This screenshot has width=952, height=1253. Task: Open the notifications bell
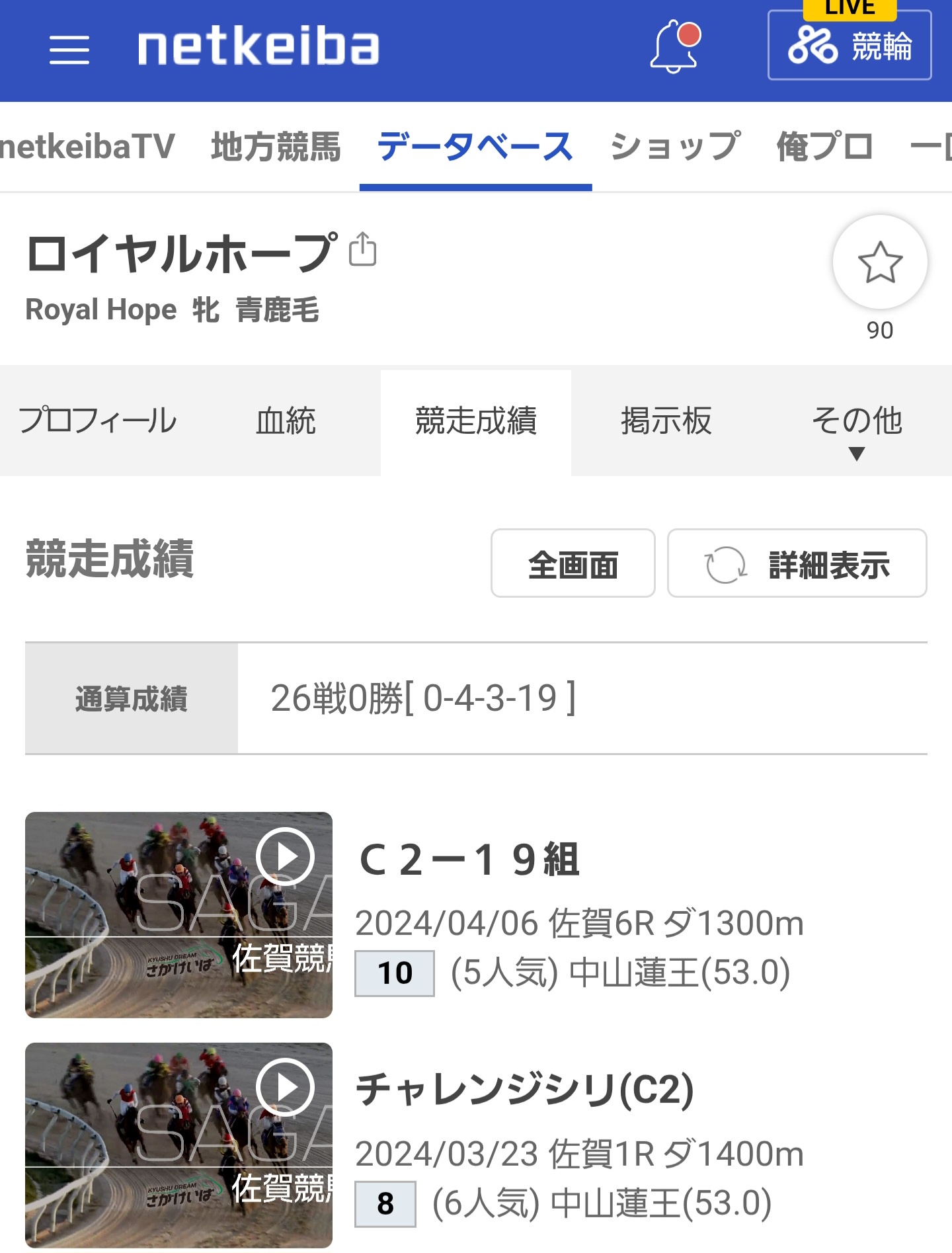click(x=674, y=46)
